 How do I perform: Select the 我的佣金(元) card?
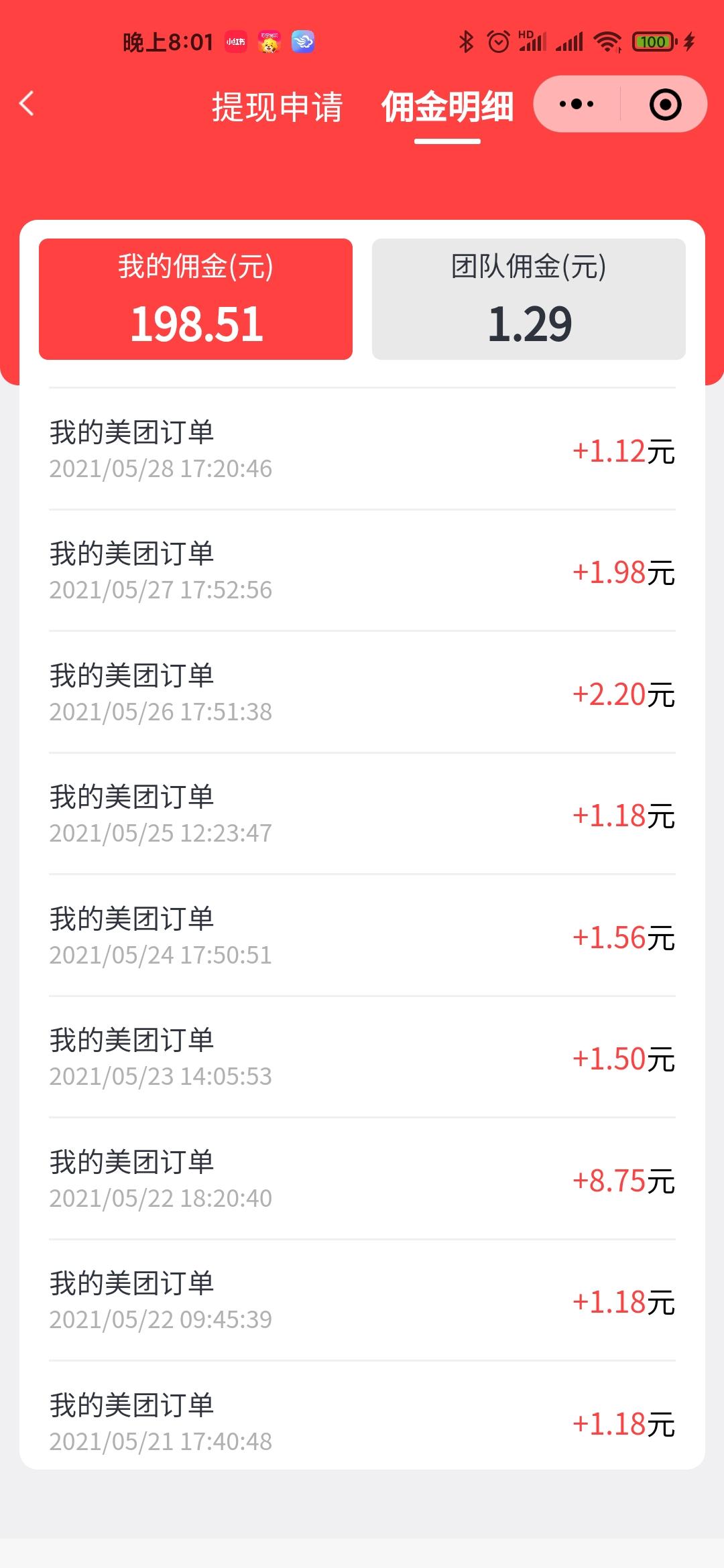point(196,299)
